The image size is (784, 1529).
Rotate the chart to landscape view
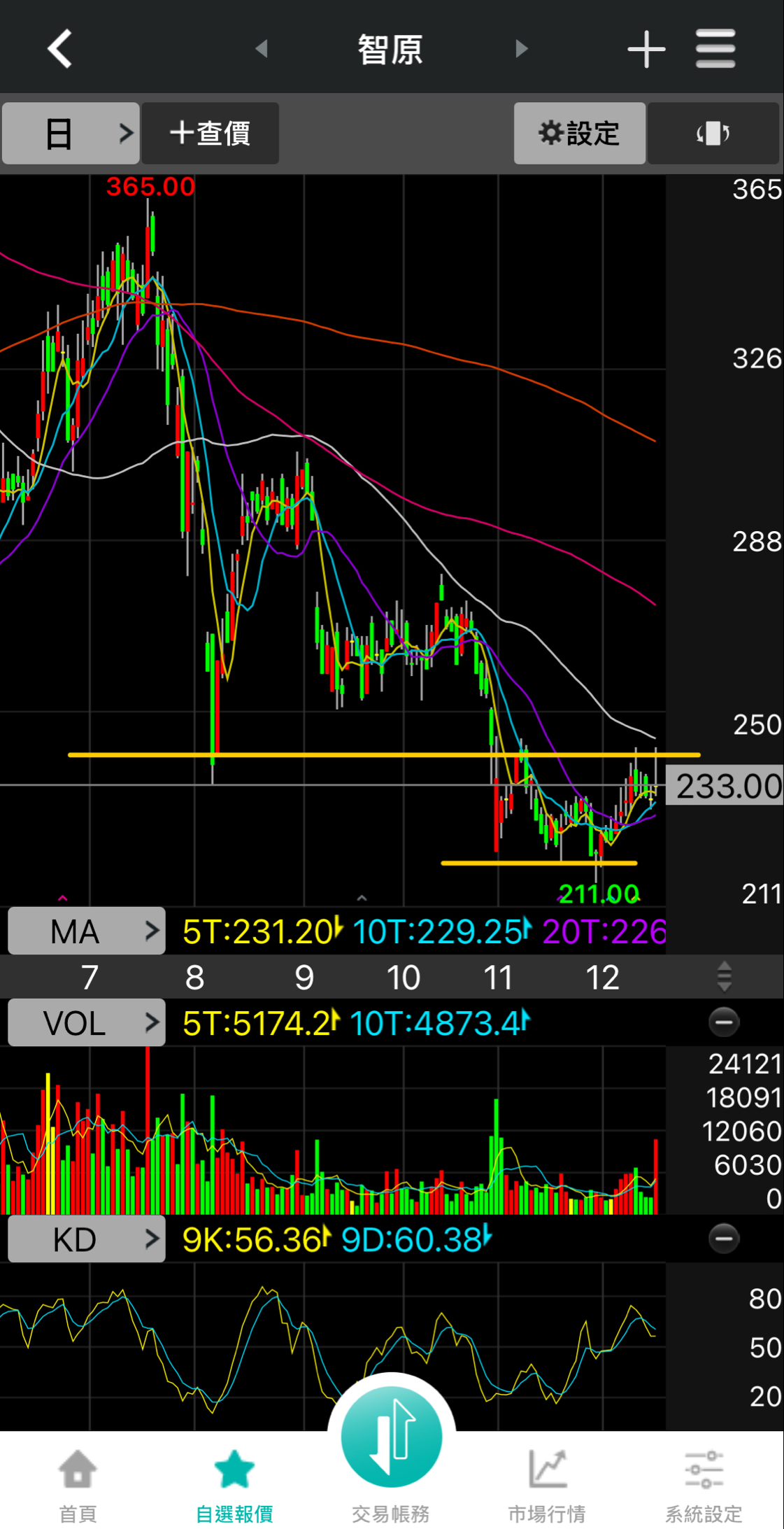point(713,133)
